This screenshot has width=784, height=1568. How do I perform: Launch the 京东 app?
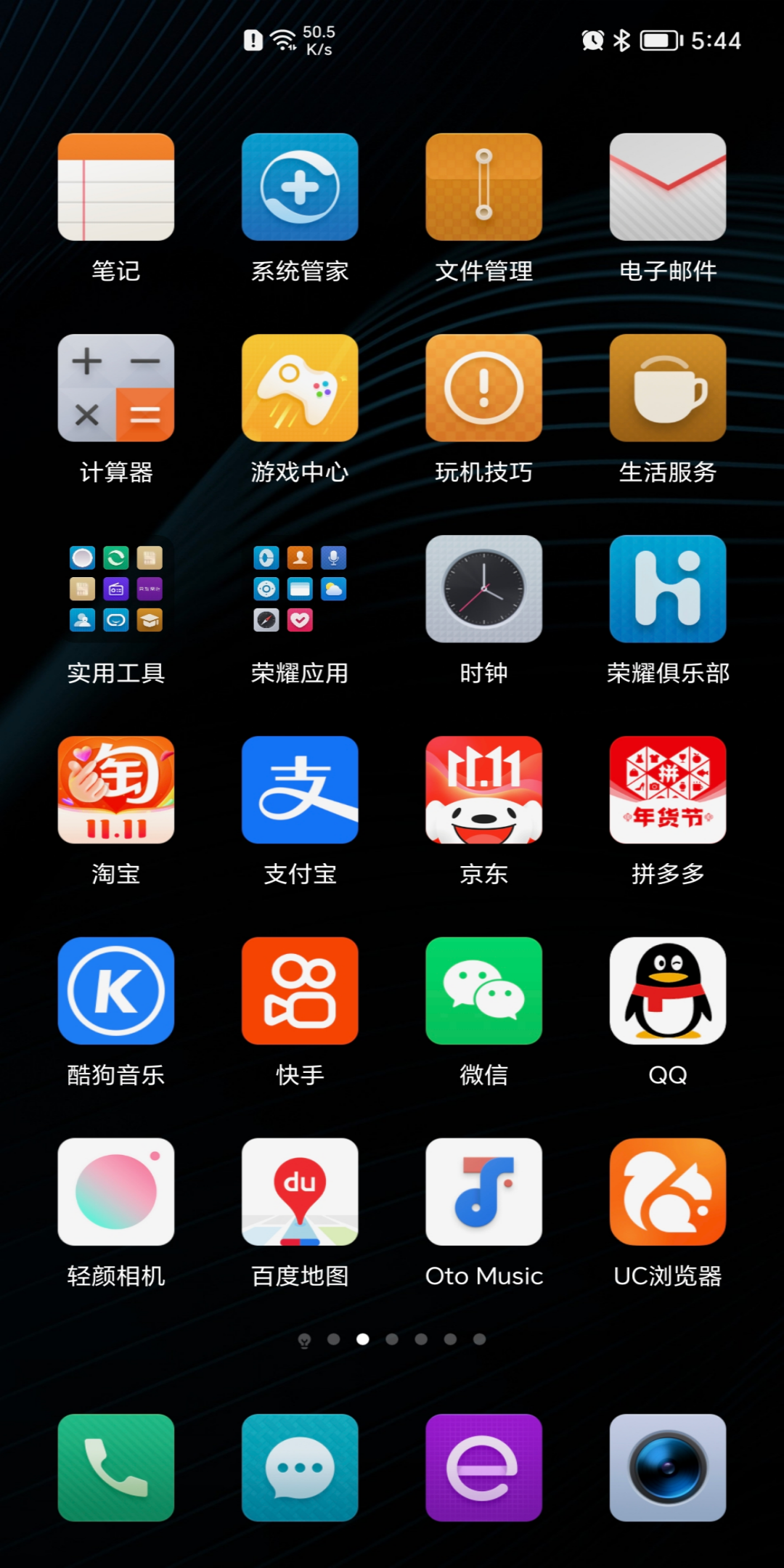pyautogui.click(x=483, y=790)
